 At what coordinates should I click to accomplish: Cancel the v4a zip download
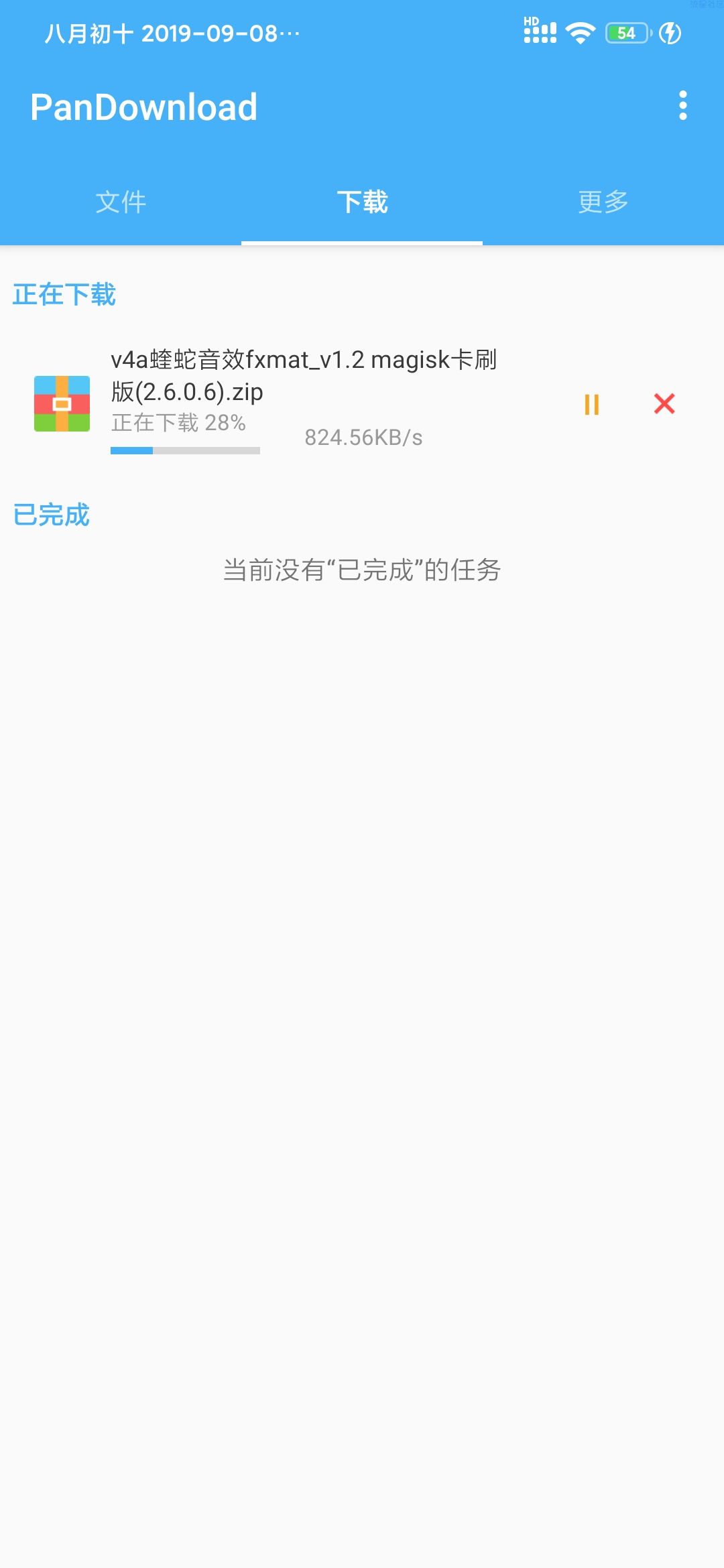tap(664, 404)
